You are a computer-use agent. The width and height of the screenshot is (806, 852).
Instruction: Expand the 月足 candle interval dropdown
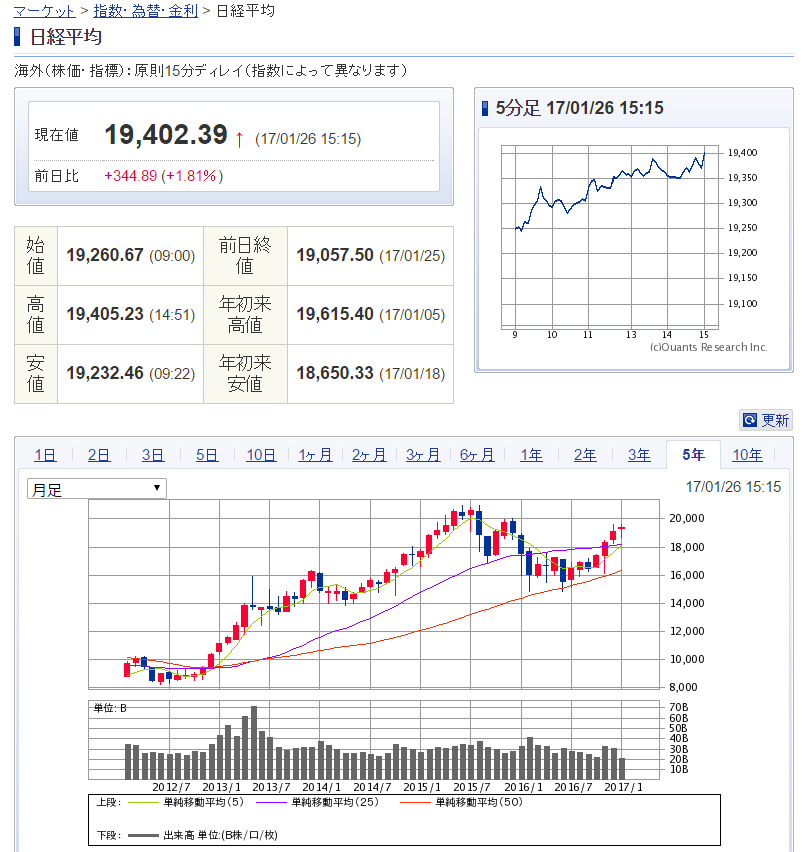pyautogui.click(x=96, y=489)
